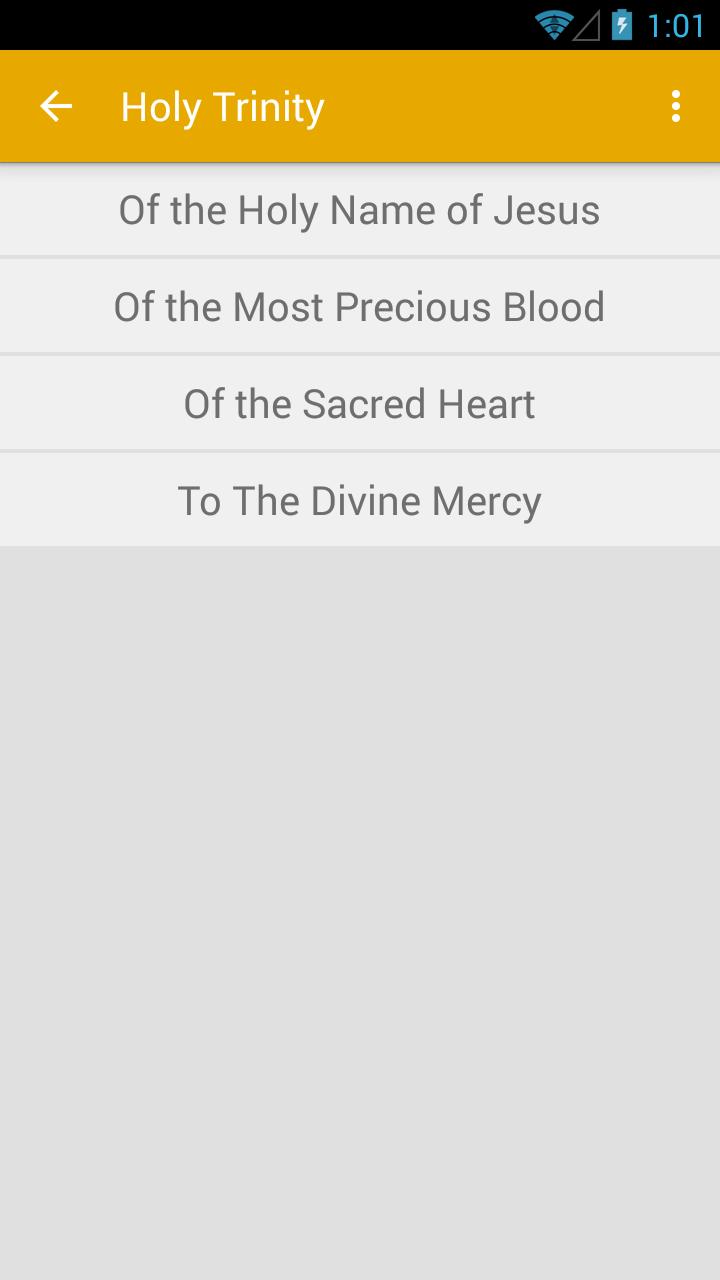Expand more options from the action bar
The height and width of the screenshot is (1280, 720).
point(675,105)
